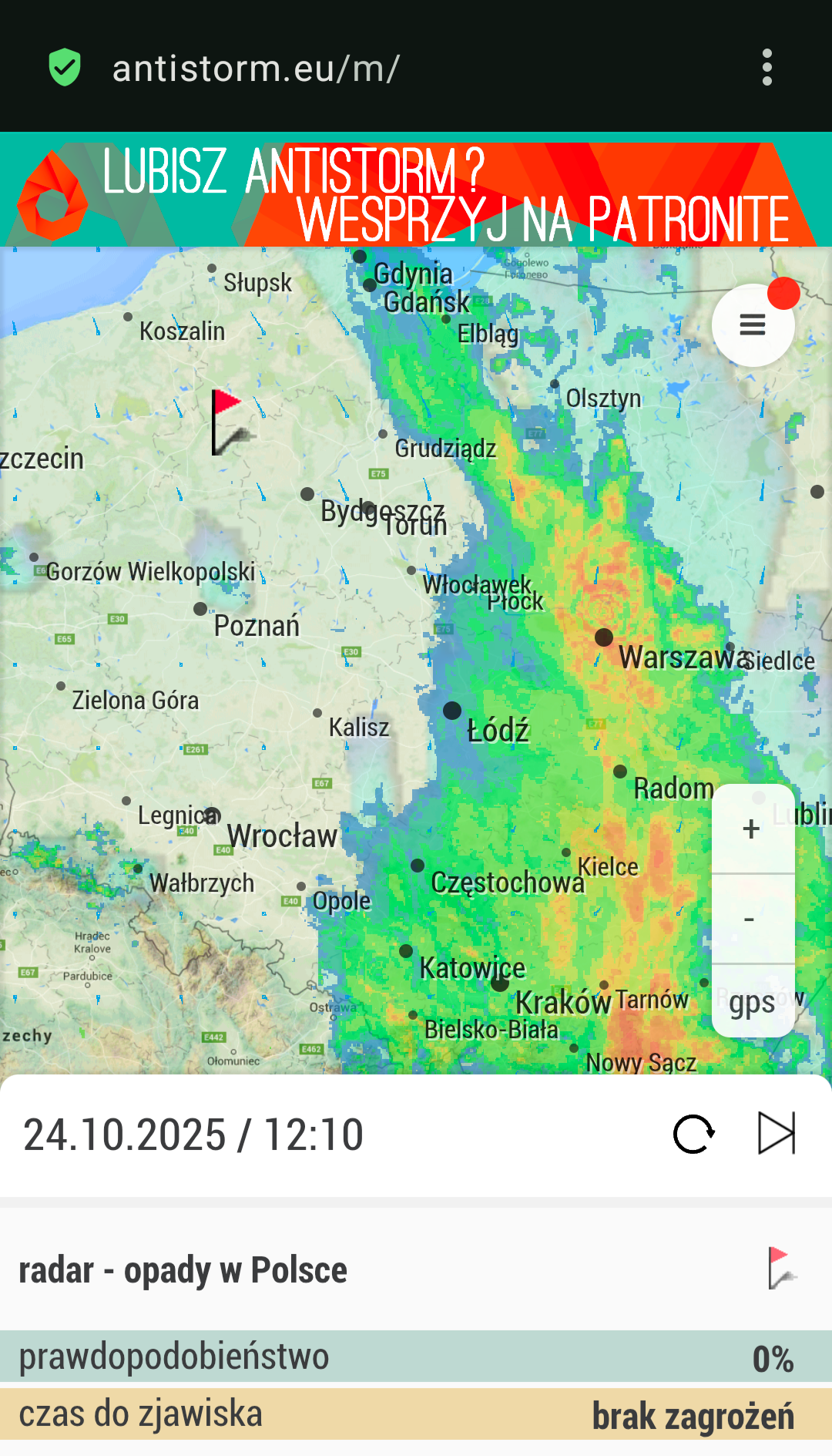Tap the flag icon beside radar title

pos(782,1269)
